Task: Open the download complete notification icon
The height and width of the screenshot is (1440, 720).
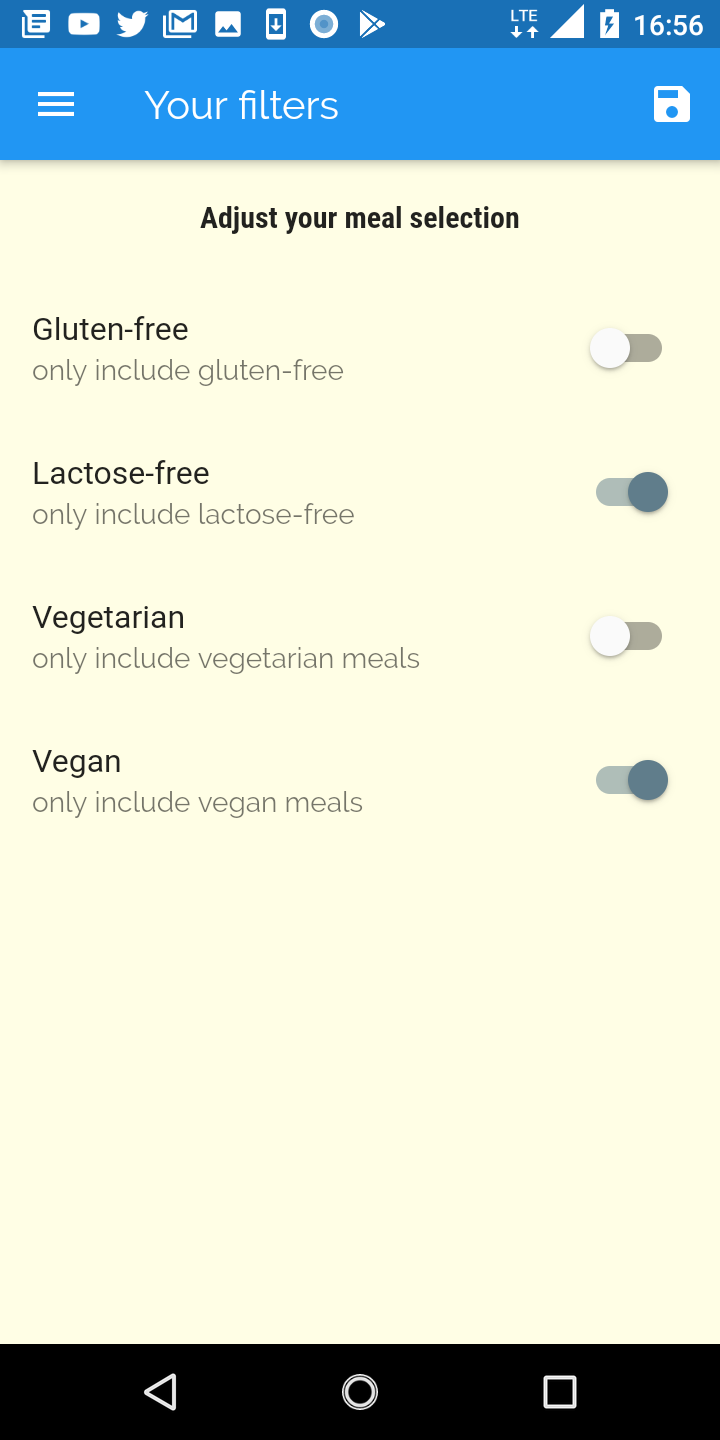Action: click(x=276, y=23)
